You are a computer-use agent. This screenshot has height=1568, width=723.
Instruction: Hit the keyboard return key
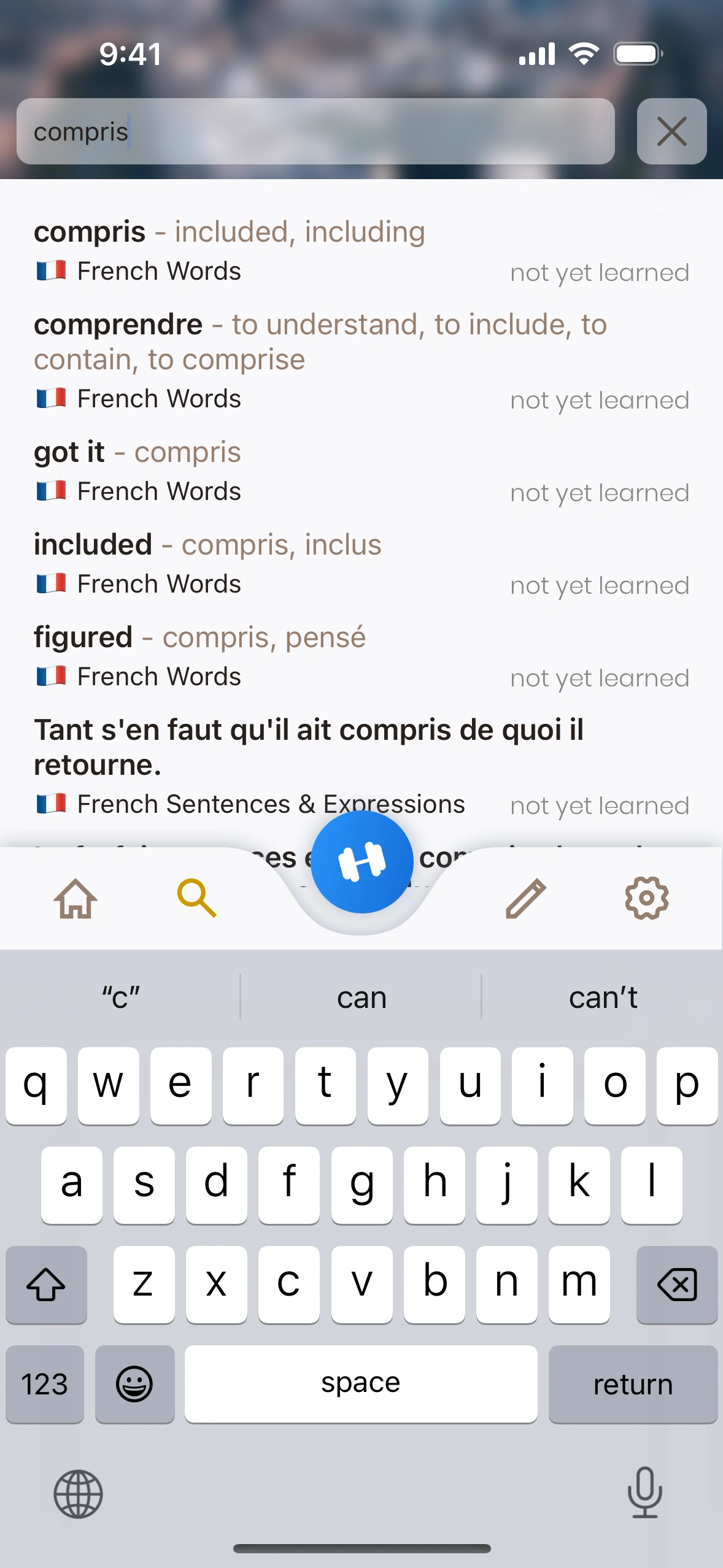tap(633, 1384)
